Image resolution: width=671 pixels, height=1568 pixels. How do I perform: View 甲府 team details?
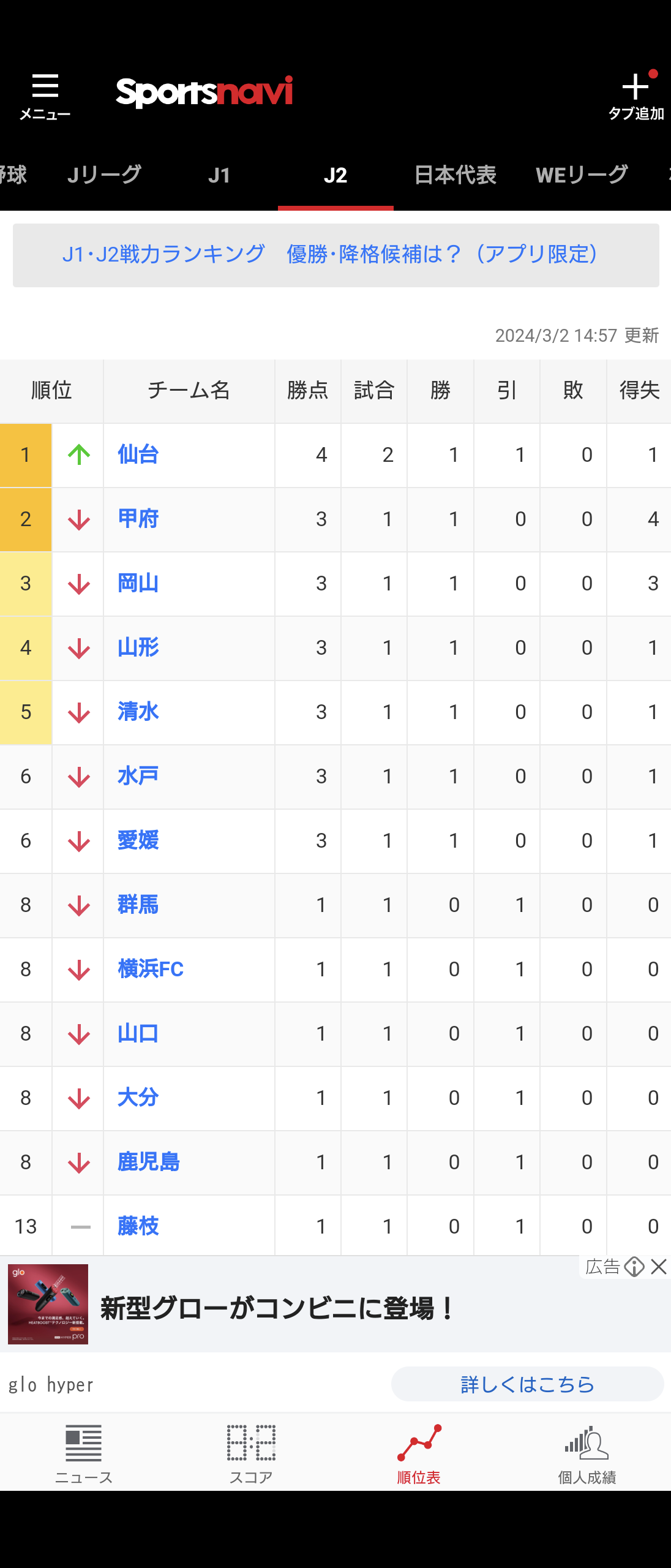(138, 519)
